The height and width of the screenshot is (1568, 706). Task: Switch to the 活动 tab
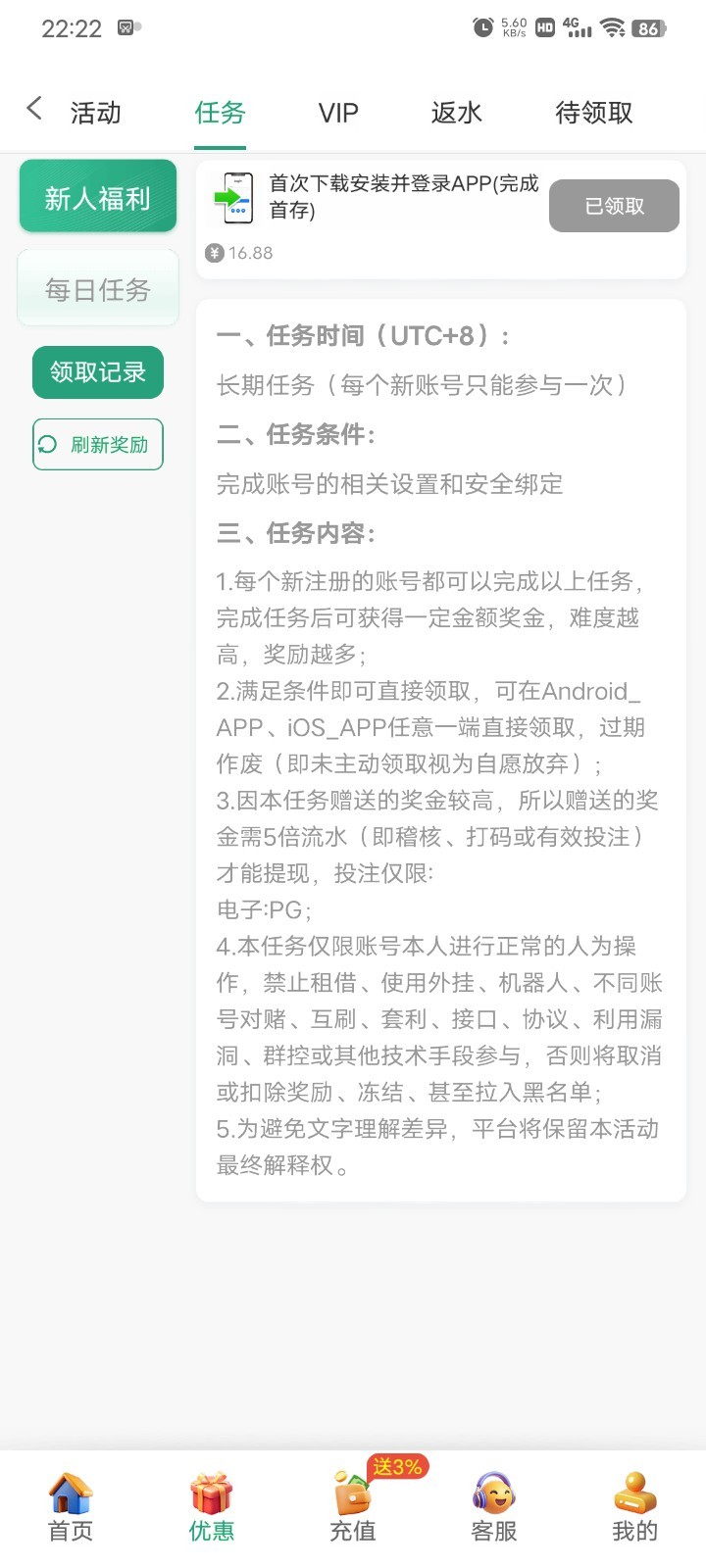96,113
